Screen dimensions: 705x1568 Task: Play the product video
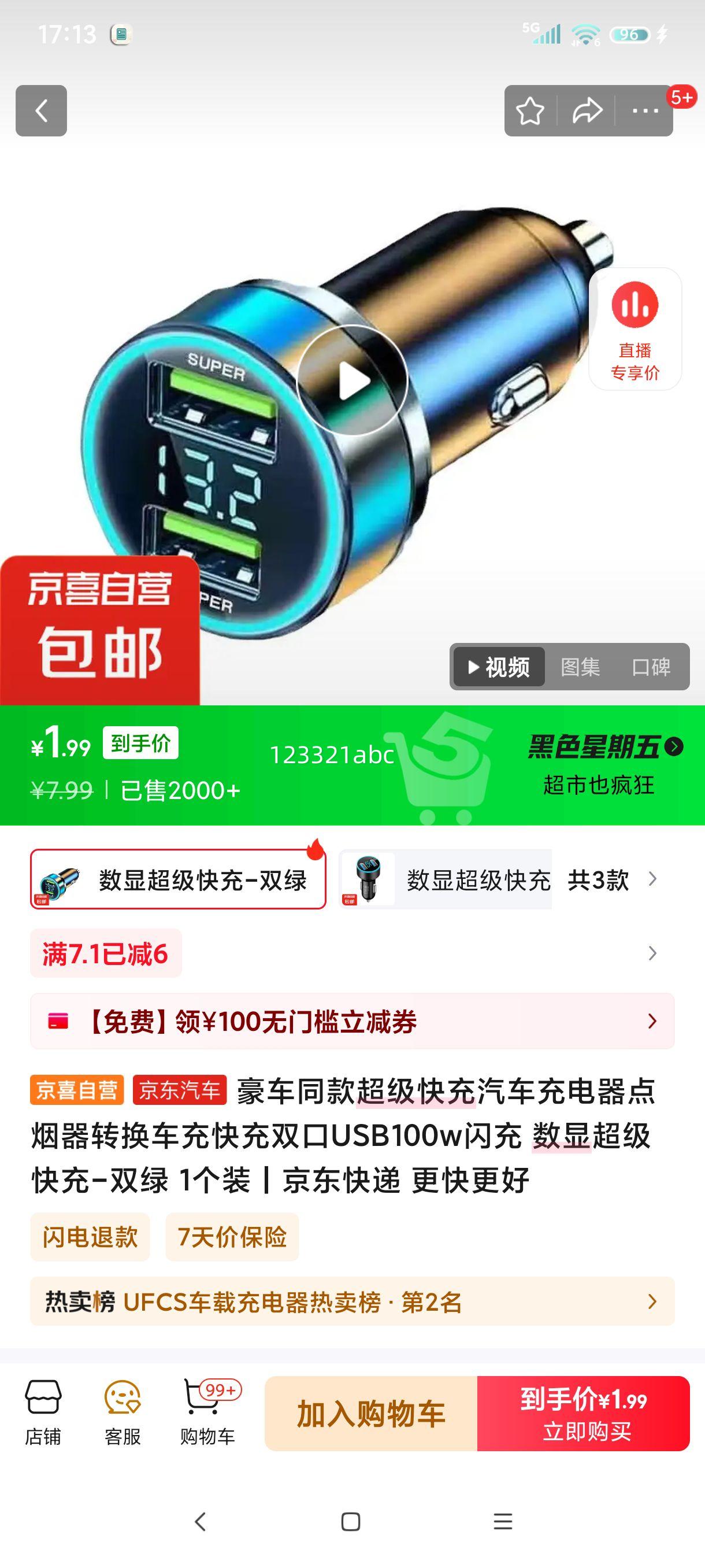[351, 380]
